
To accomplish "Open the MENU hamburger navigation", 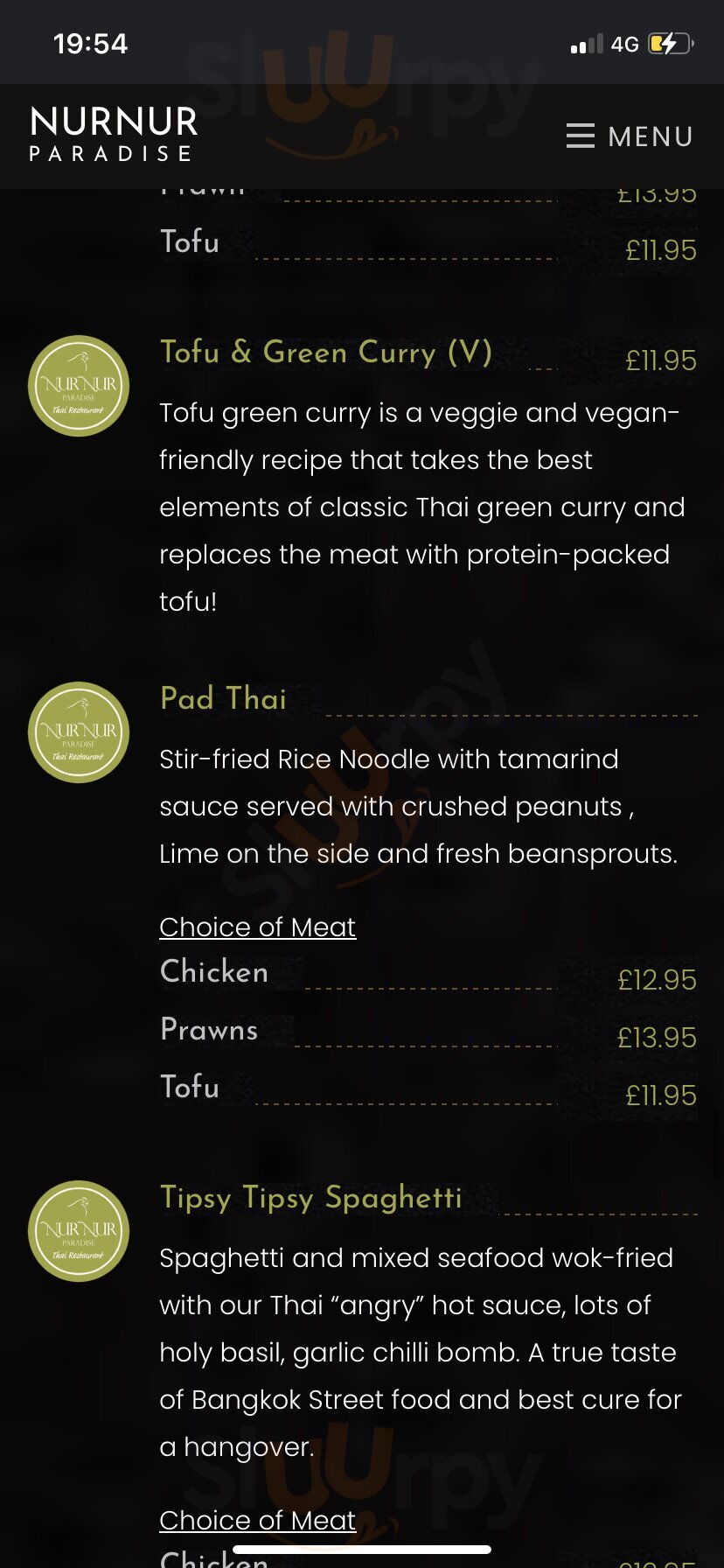I will point(629,136).
